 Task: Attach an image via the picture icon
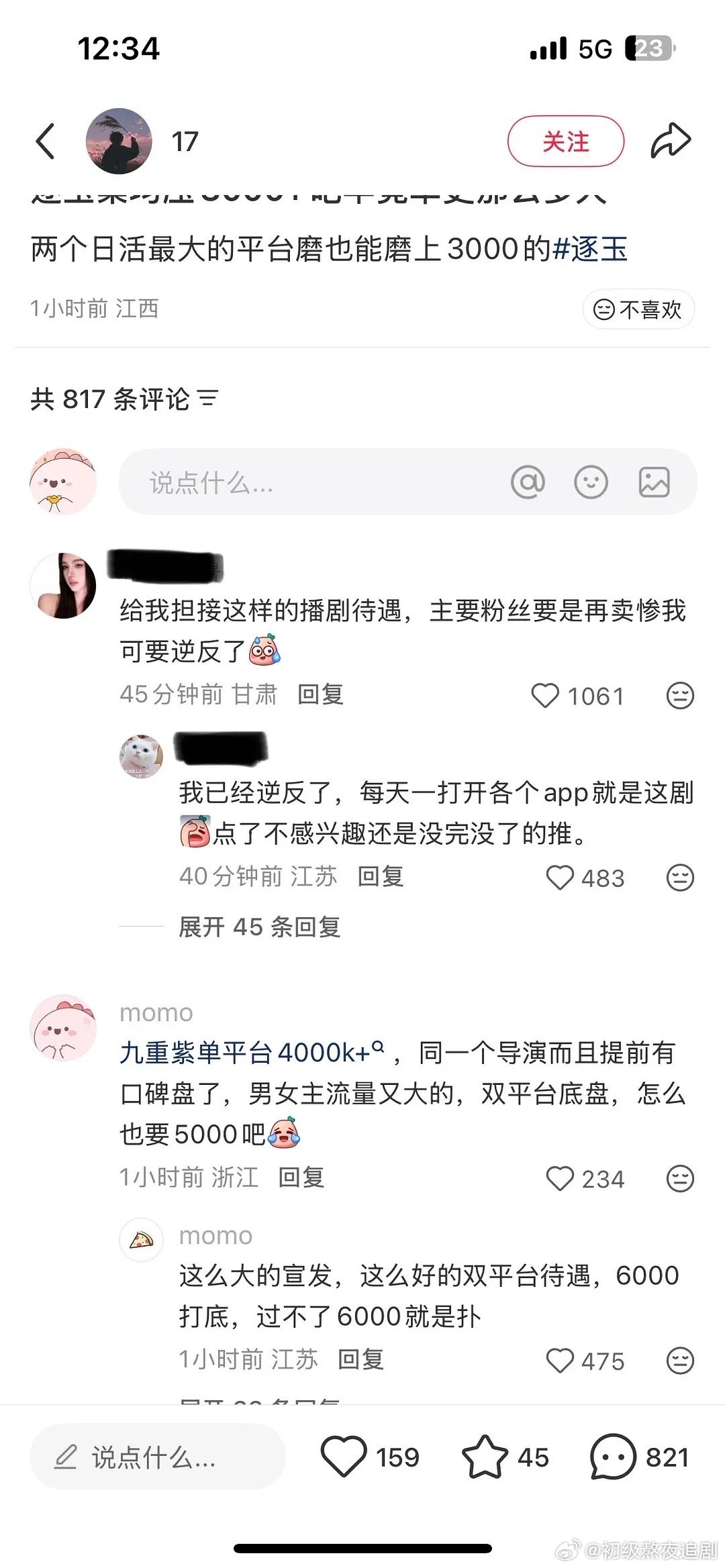655,482
